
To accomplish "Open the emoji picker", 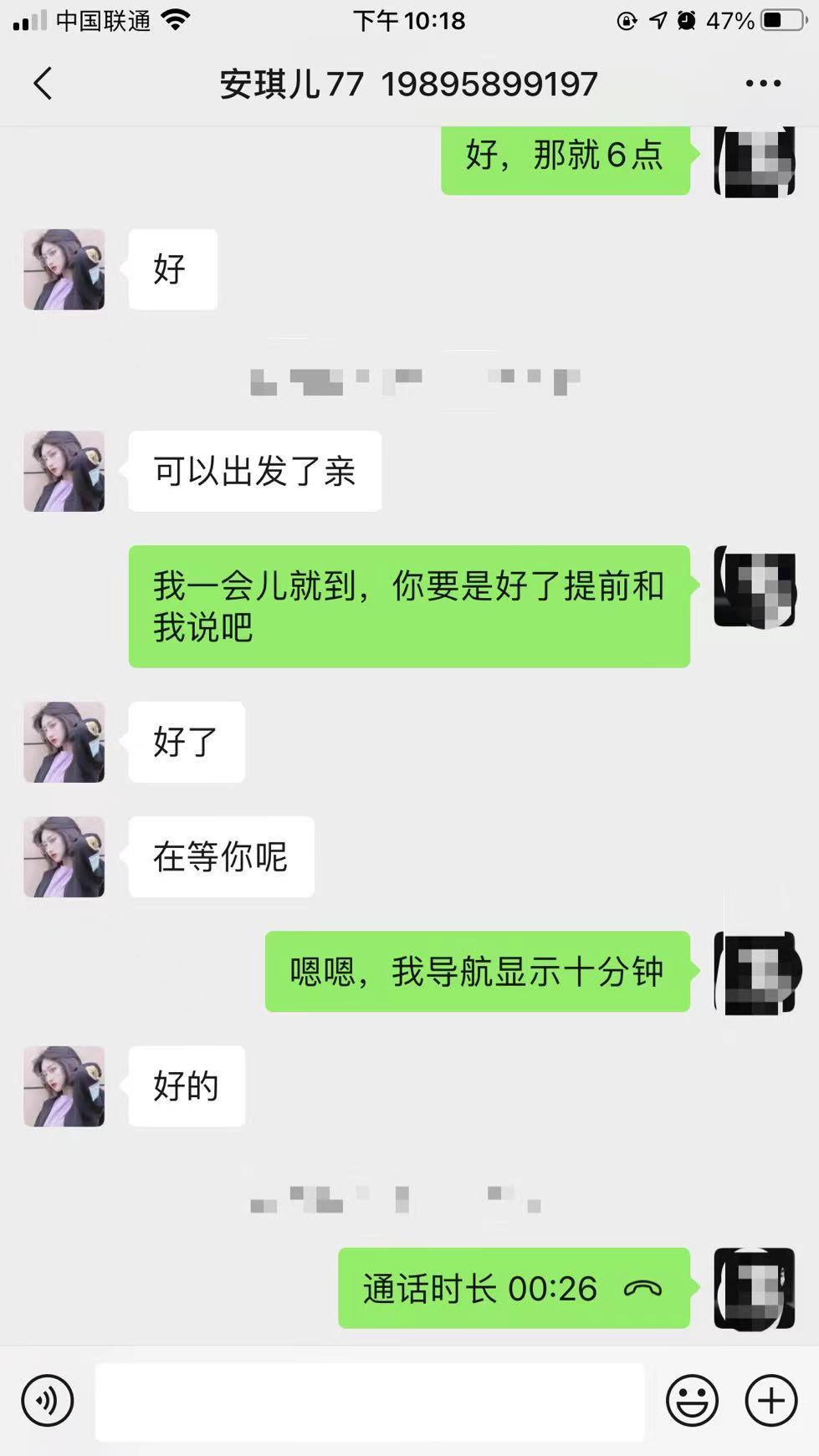I will click(692, 1400).
